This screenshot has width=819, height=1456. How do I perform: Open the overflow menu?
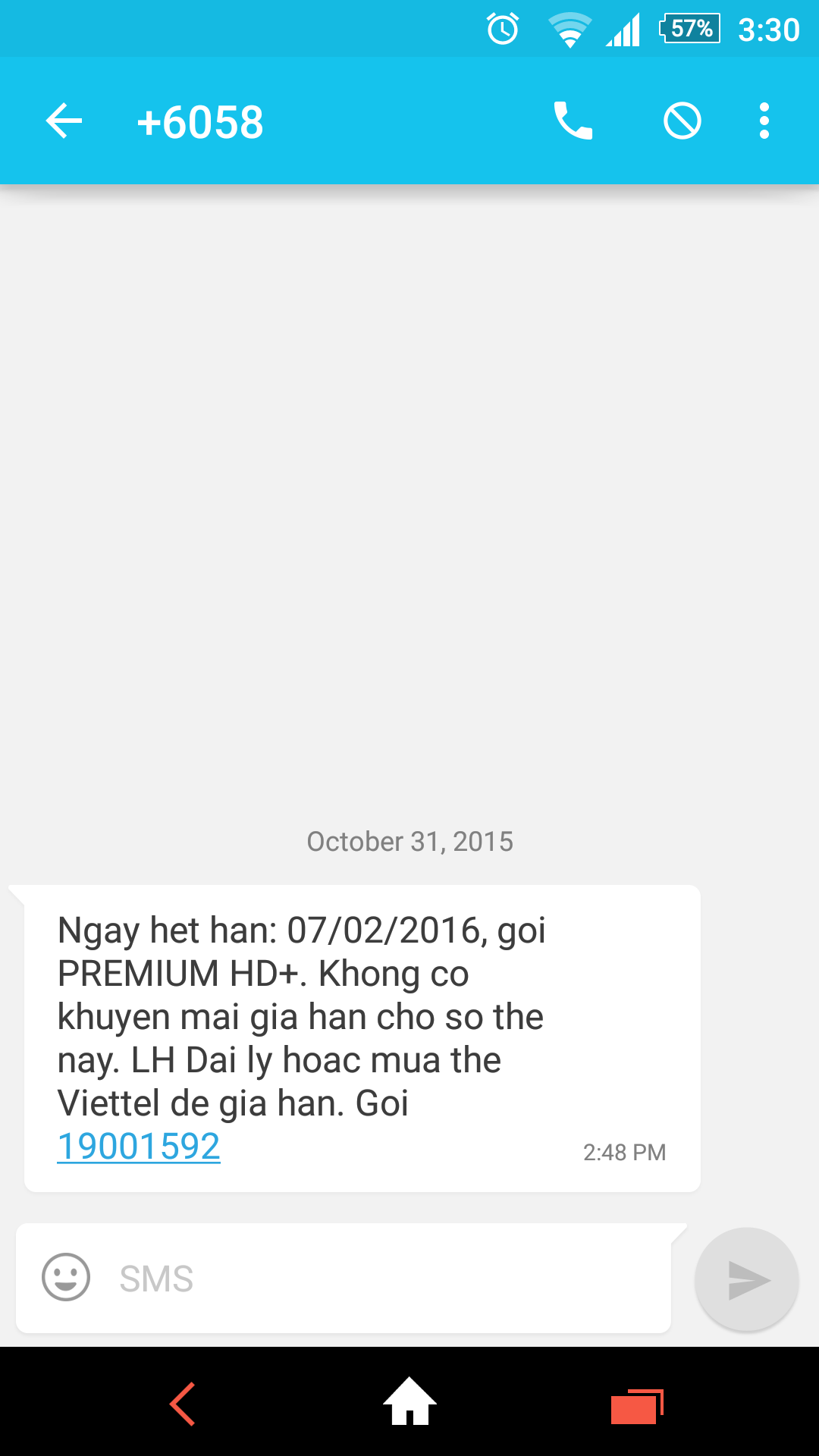(764, 121)
